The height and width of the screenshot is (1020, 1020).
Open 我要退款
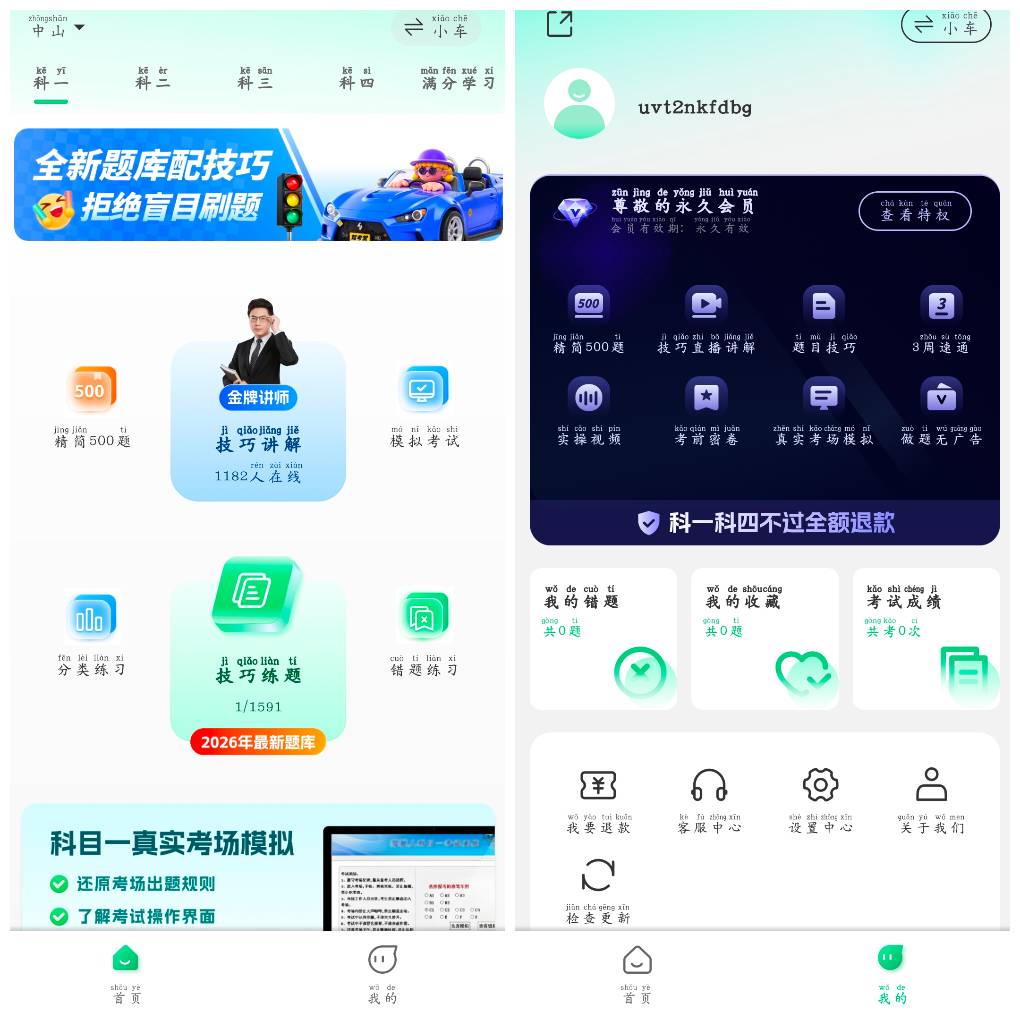pos(599,800)
